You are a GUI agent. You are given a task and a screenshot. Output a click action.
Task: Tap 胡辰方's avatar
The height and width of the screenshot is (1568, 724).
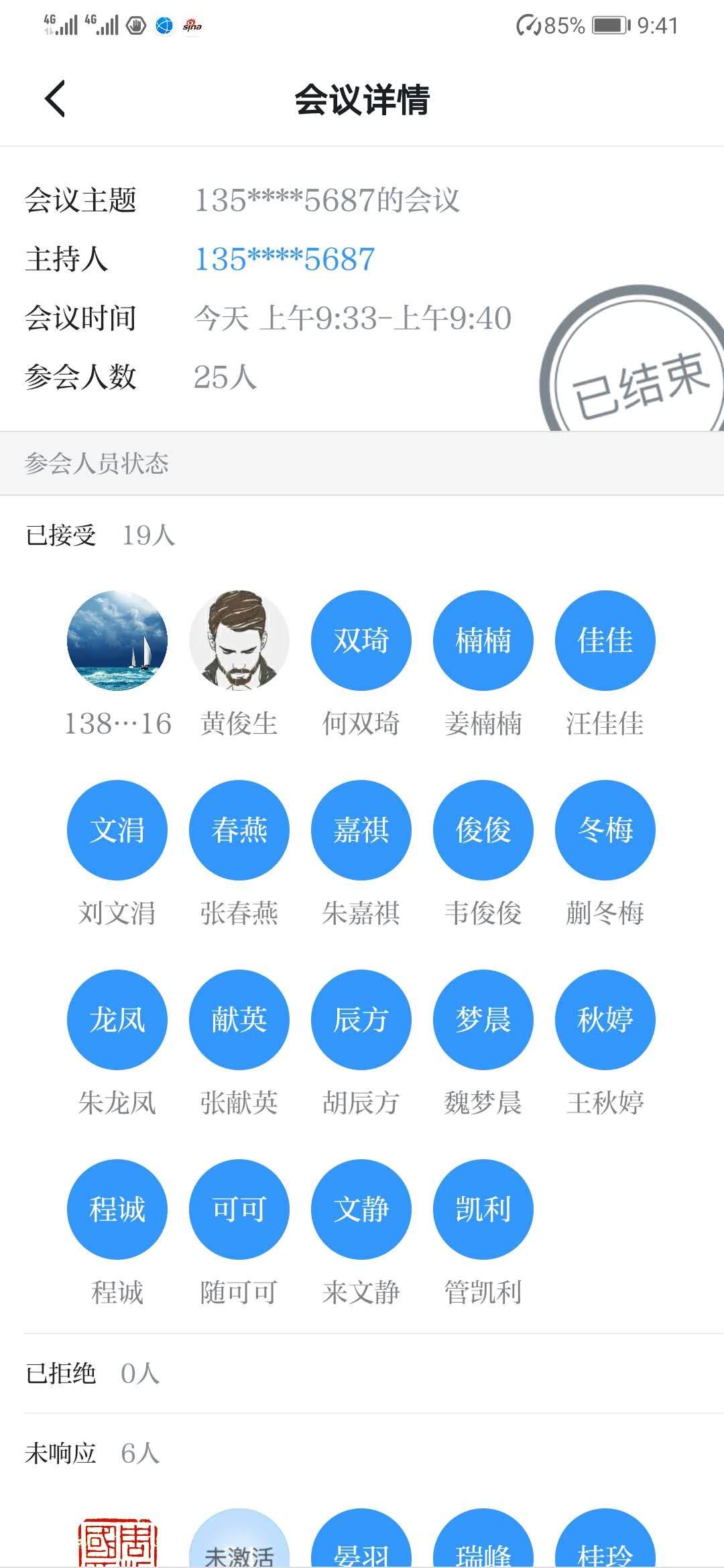[x=361, y=1020]
